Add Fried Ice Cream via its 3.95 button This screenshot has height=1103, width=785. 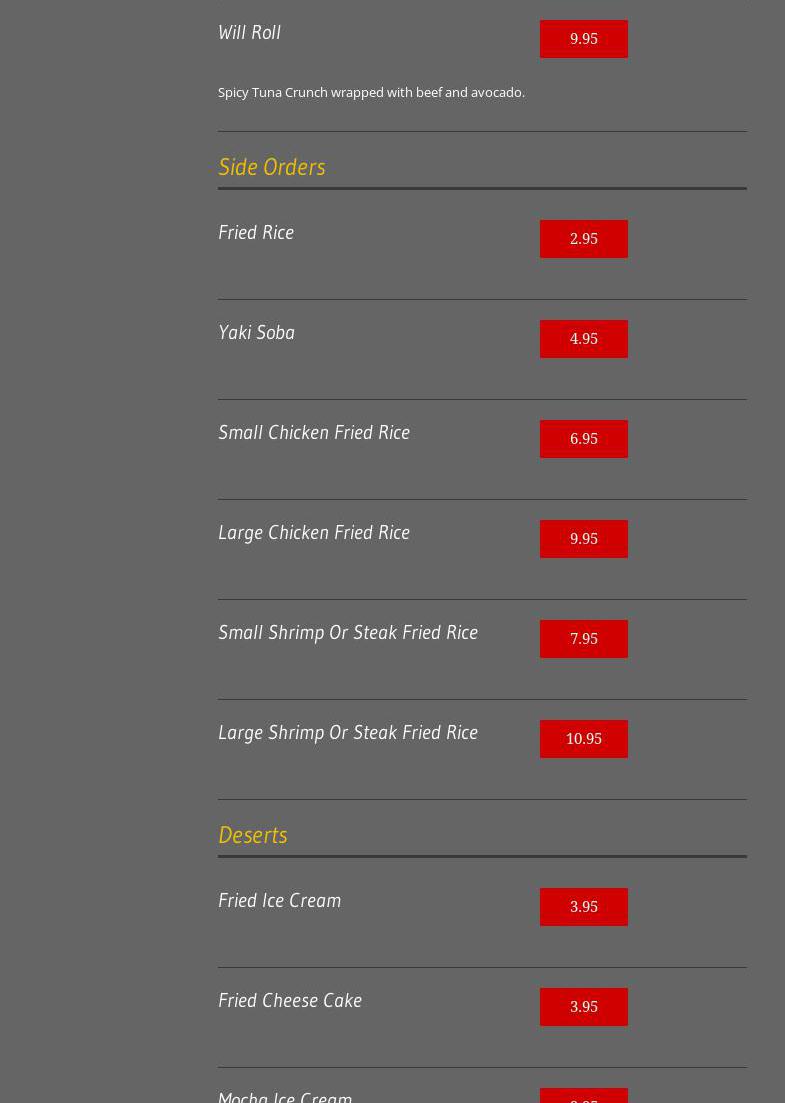[x=583, y=907]
